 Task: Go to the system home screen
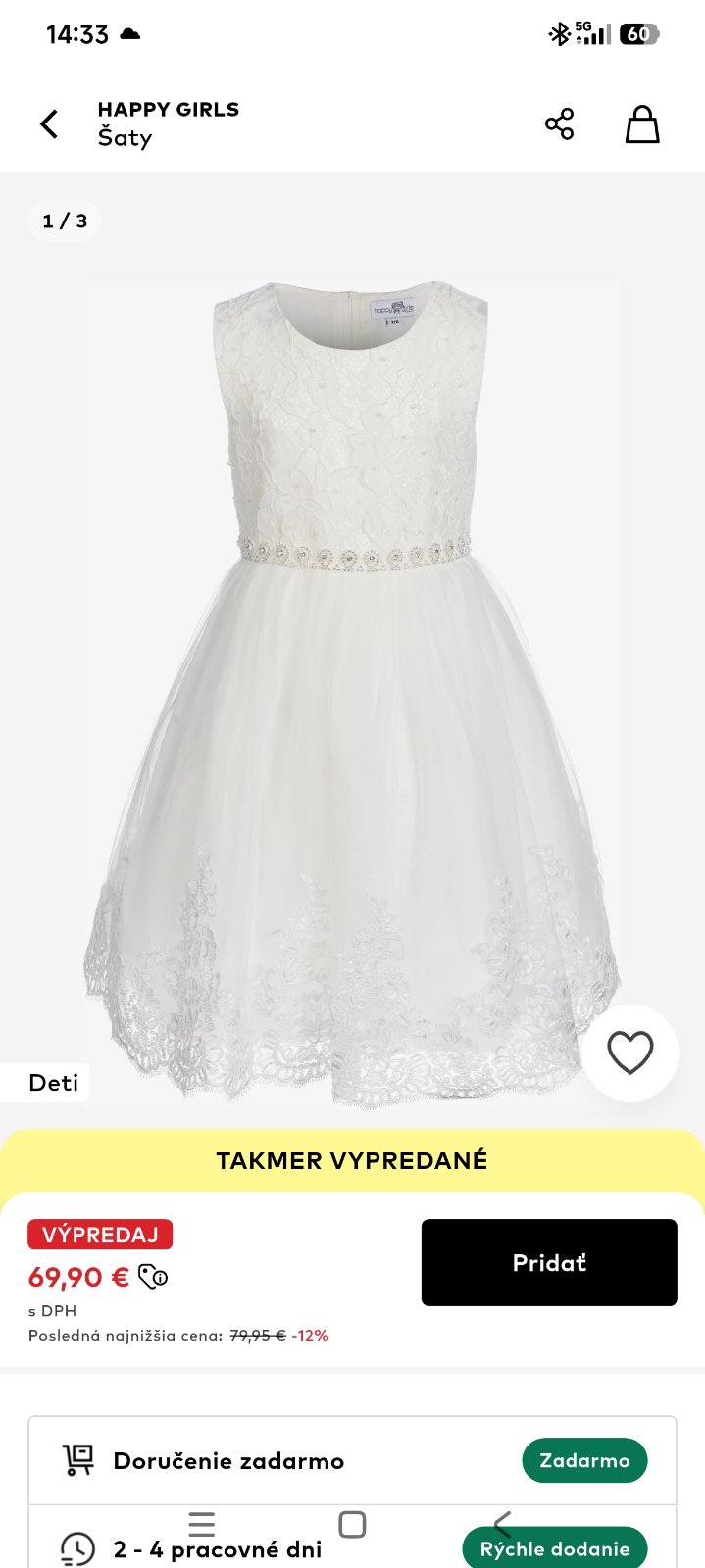[352, 1524]
